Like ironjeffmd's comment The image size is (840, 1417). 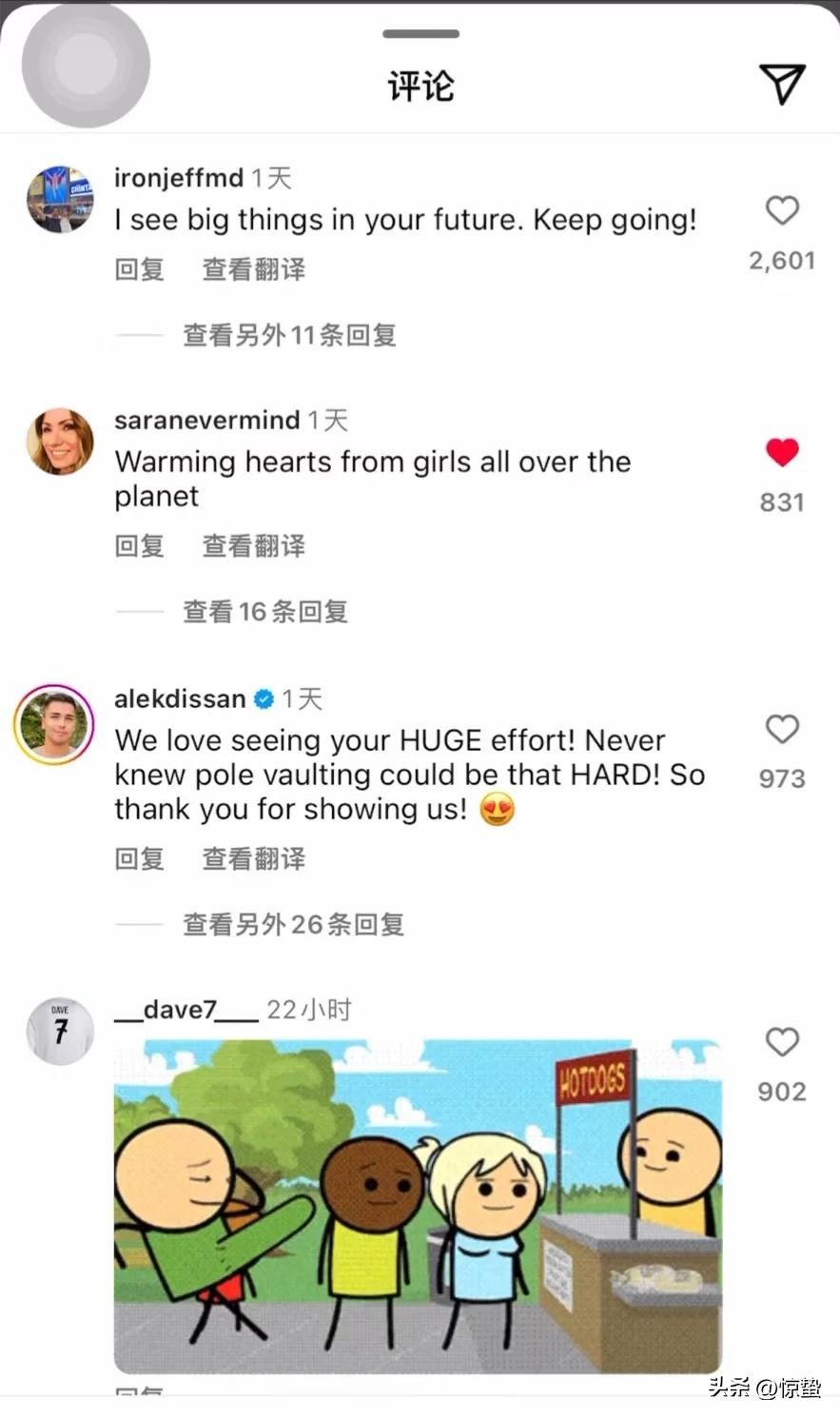[x=782, y=210]
